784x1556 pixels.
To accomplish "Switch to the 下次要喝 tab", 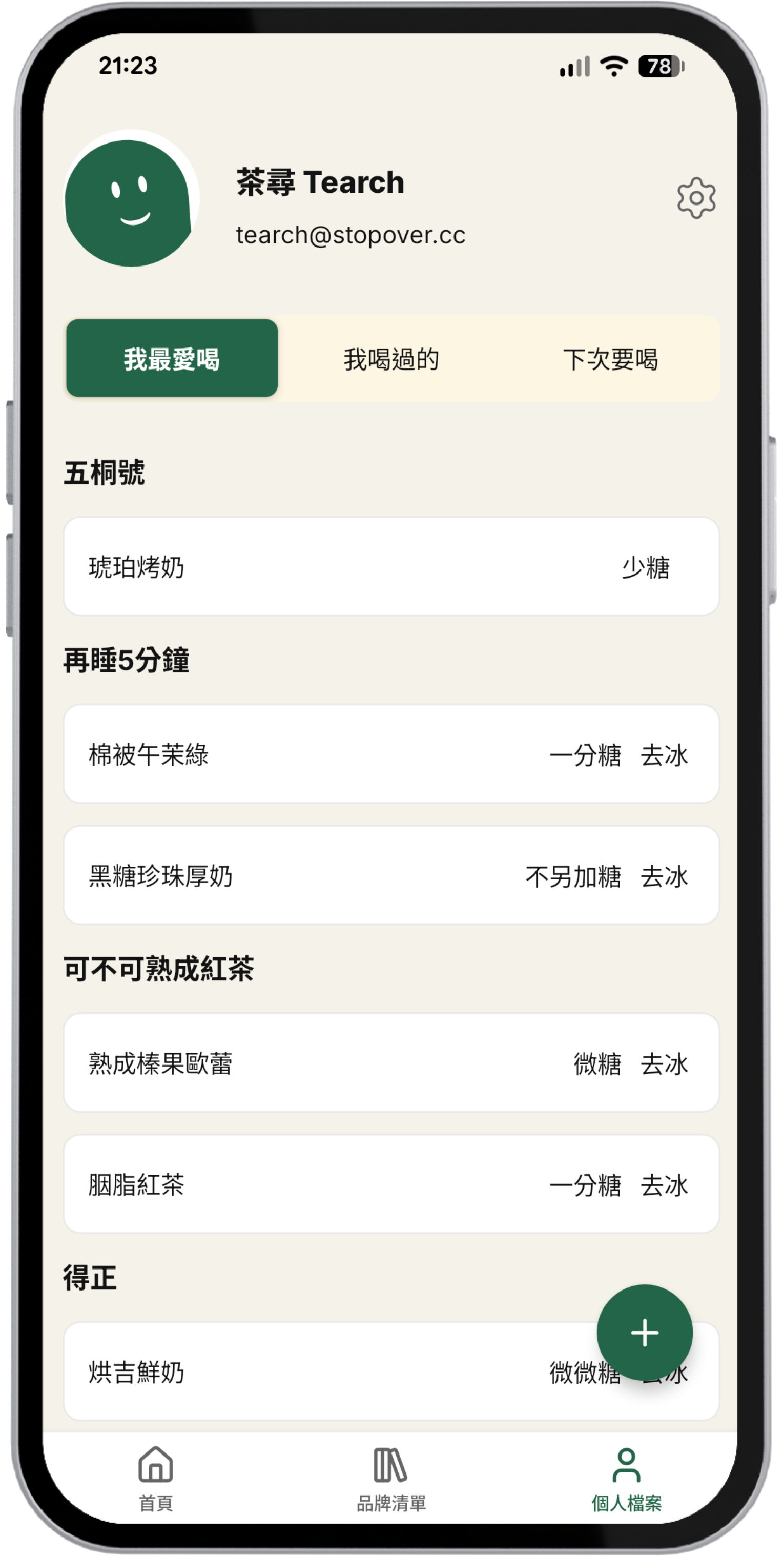I will click(610, 359).
